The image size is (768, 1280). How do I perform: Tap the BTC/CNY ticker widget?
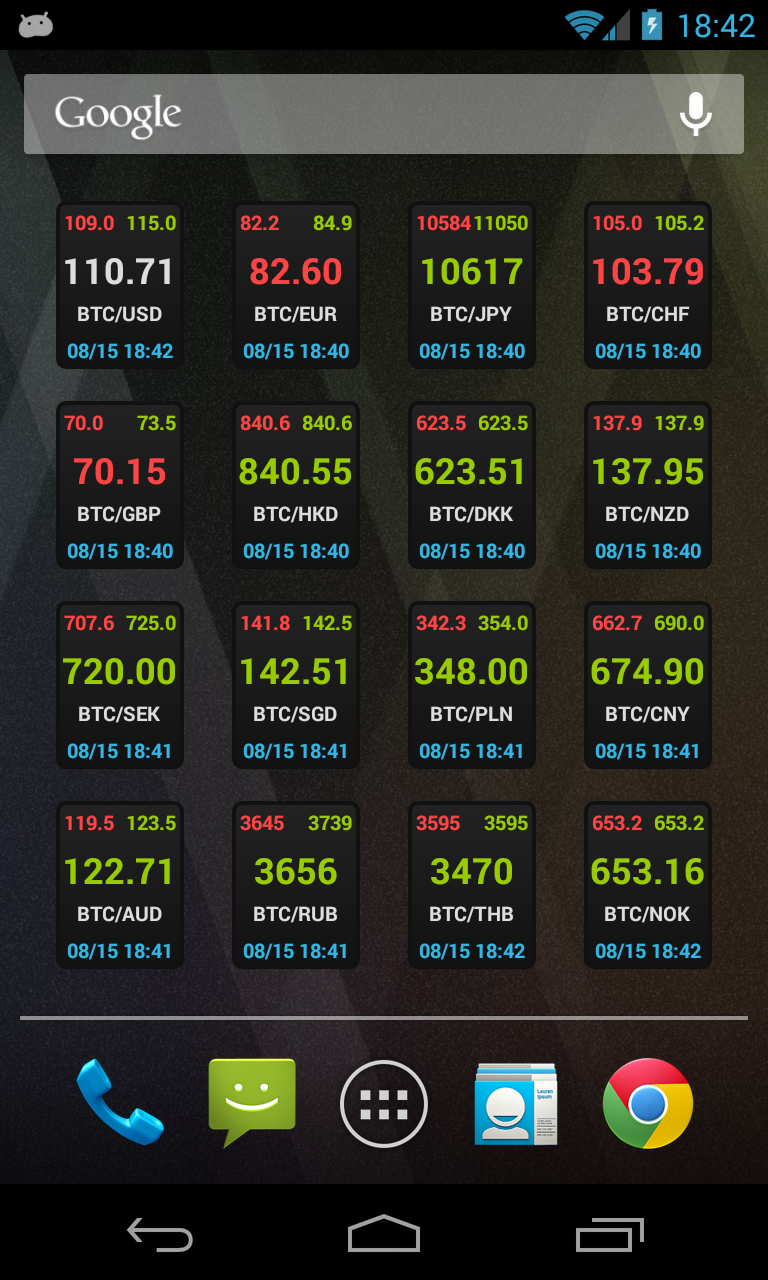pos(648,686)
